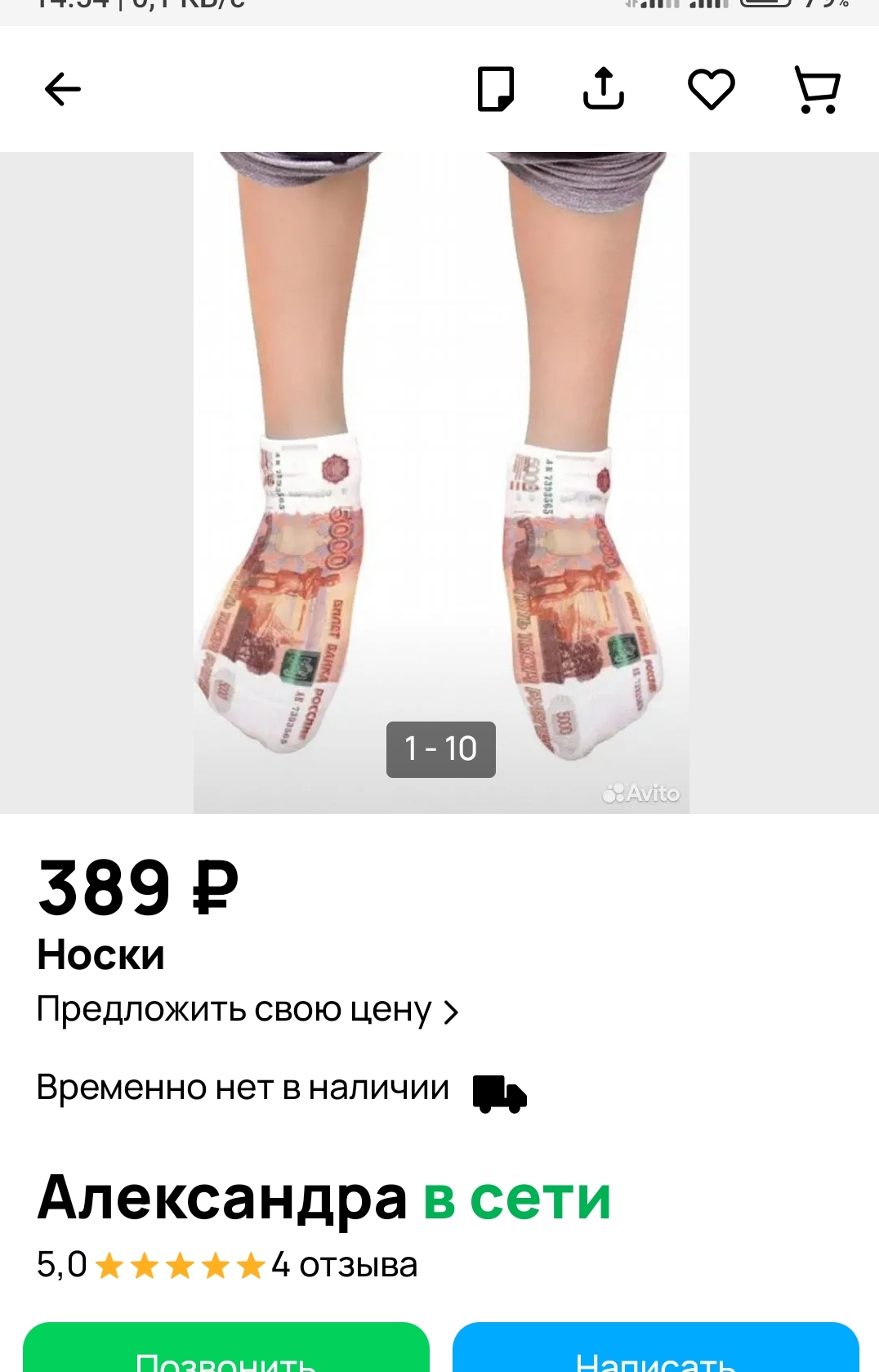Message the seller via Написать

(x=656, y=1352)
